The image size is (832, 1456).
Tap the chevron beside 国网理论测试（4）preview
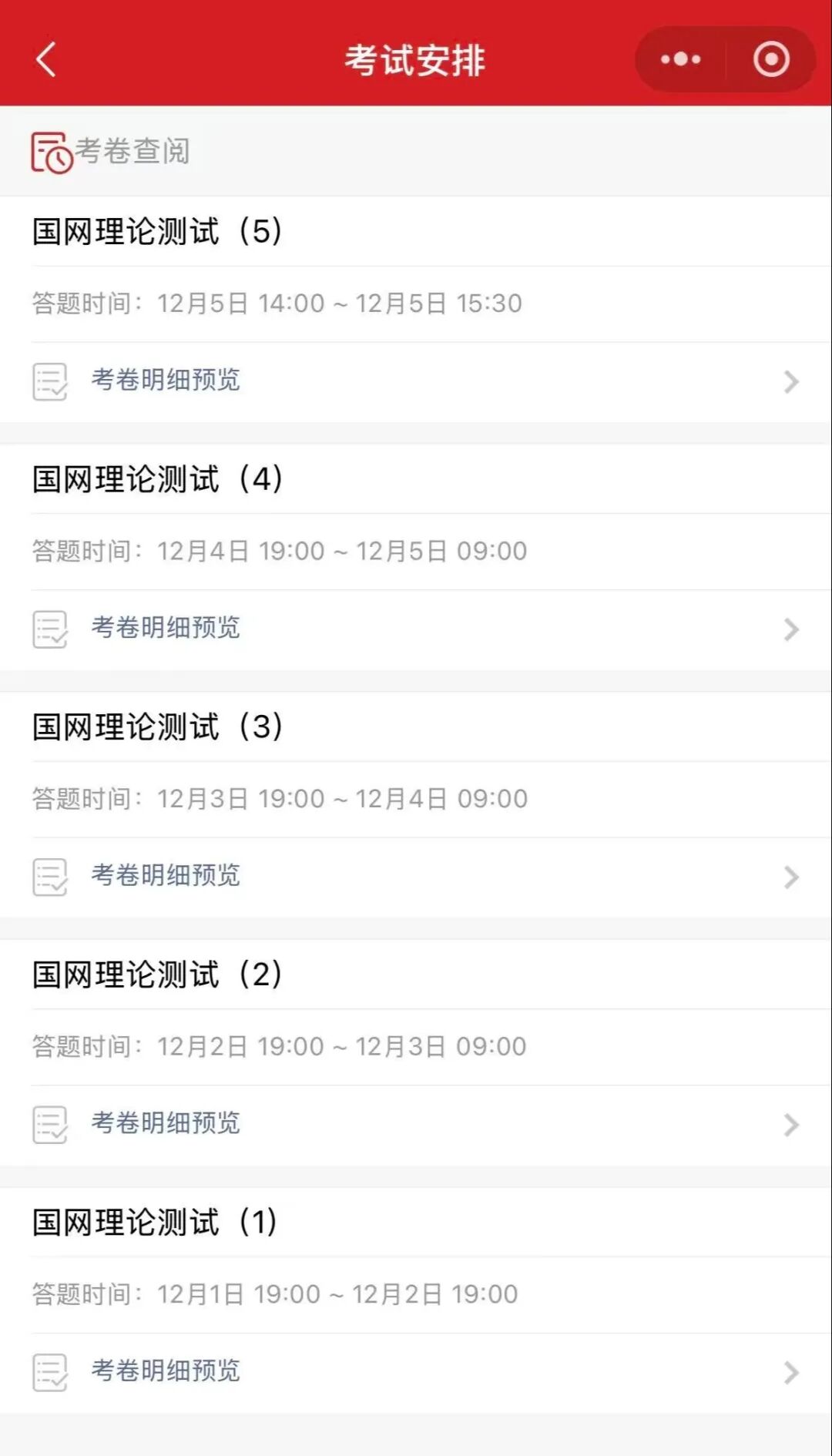click(791, 629)
